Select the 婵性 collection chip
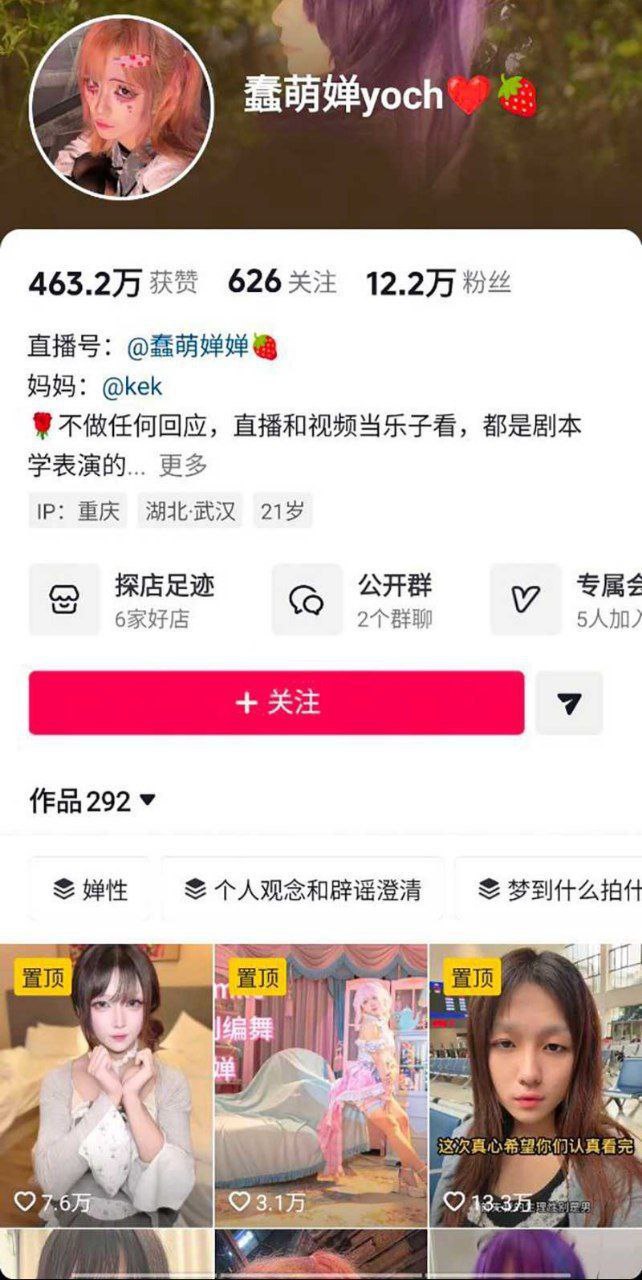642x1280 pixels. (x=90, y=889)
